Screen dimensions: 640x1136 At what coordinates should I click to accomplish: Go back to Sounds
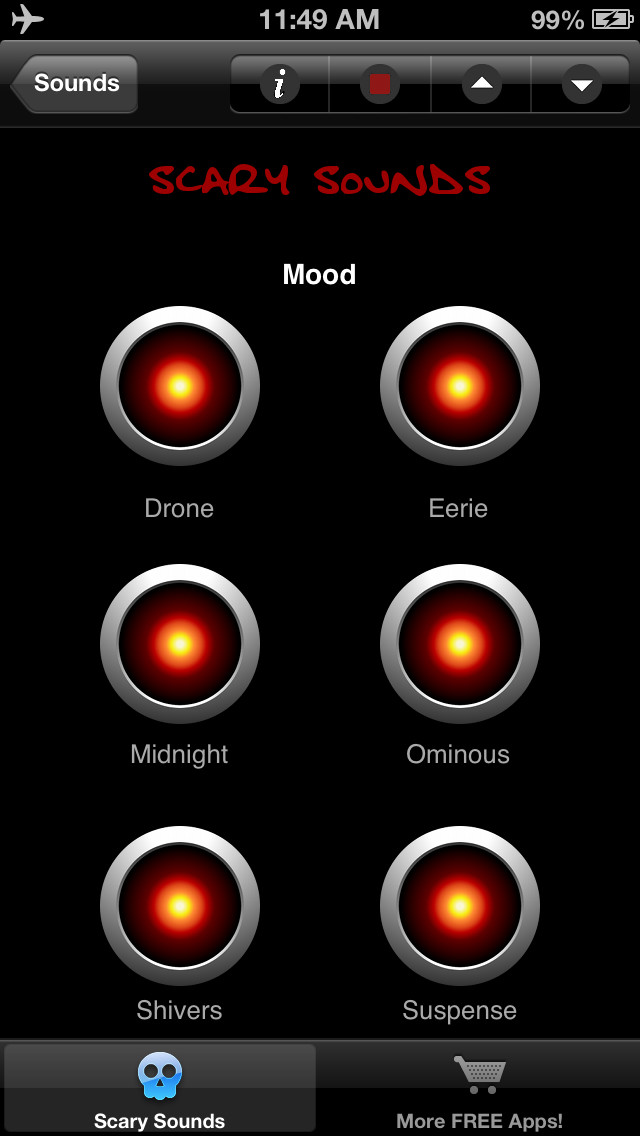[75, 83]
